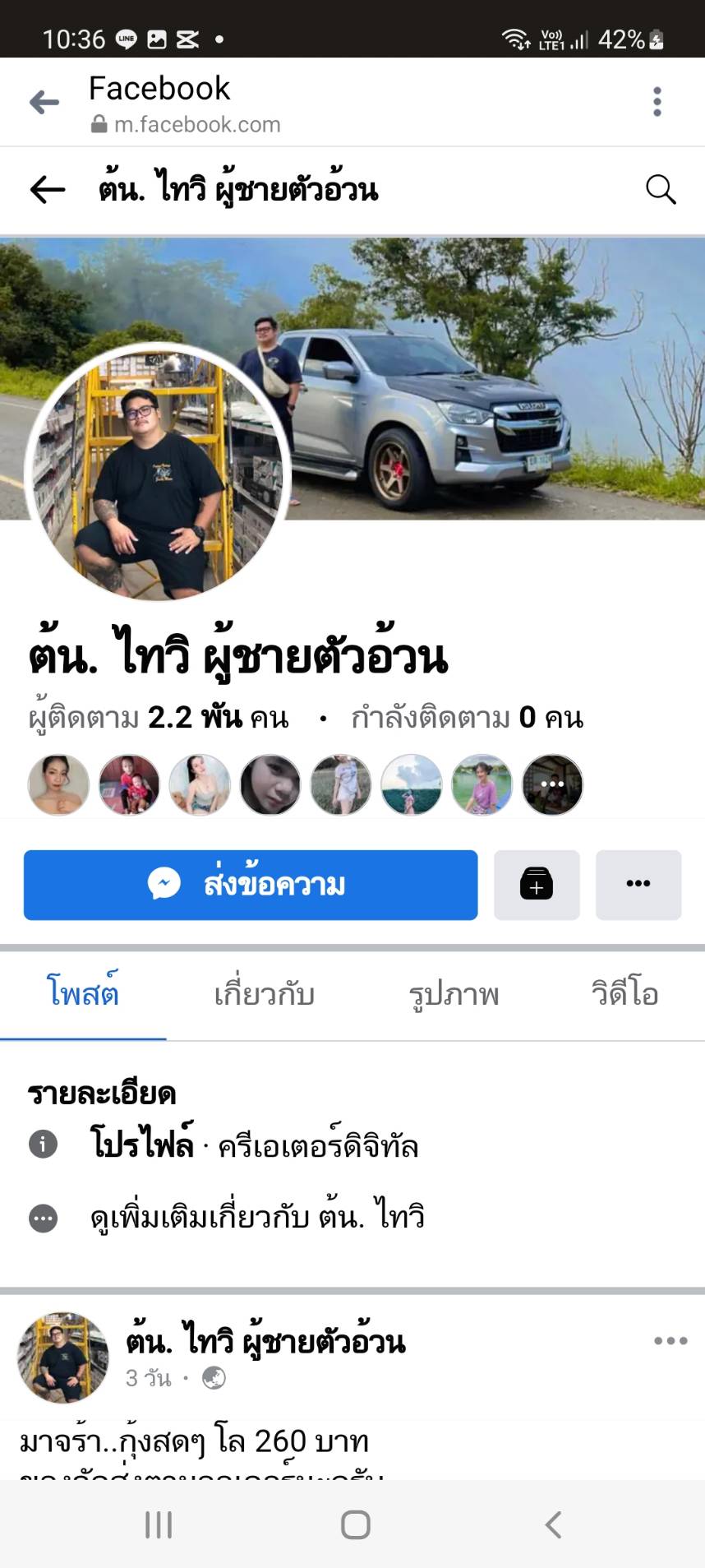Tap the ส่งข้อความ message button
The image size is (705, 1568).
click(251, 885)
